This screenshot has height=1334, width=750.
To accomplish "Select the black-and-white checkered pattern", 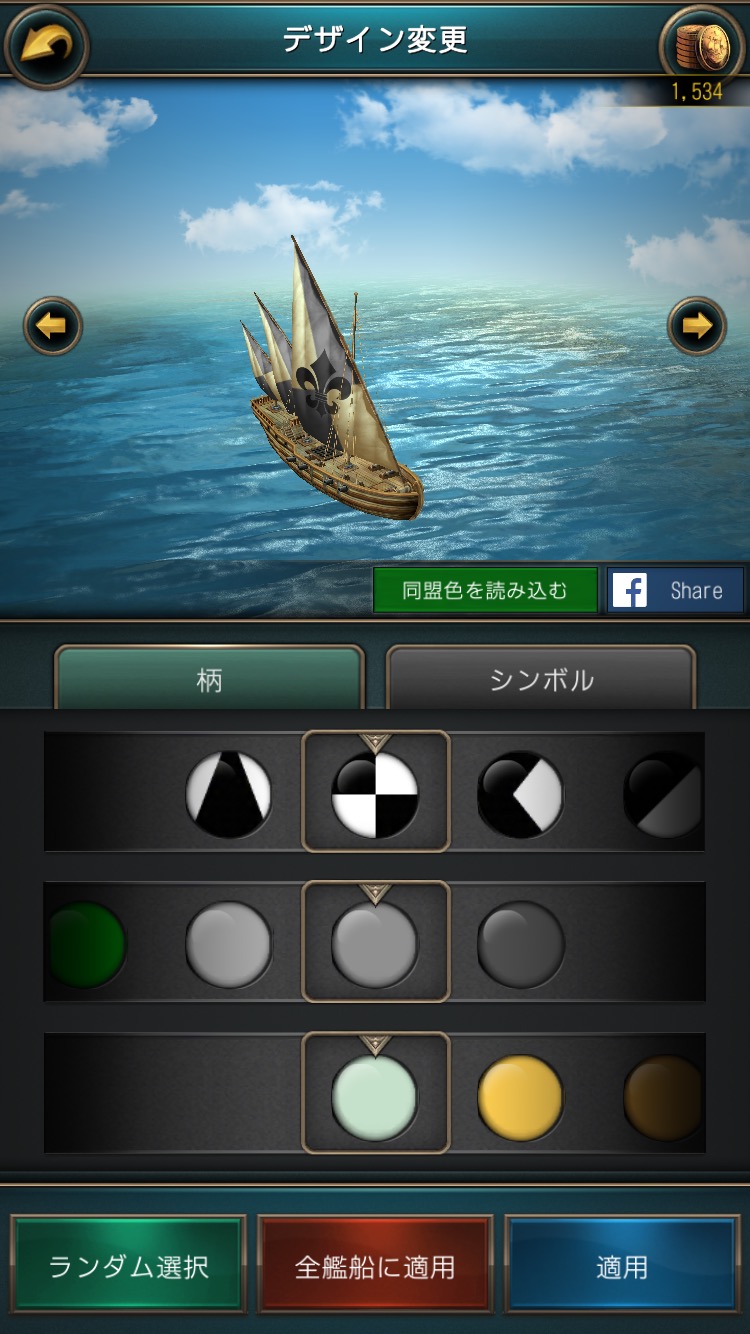I will (x=375, y=794).
